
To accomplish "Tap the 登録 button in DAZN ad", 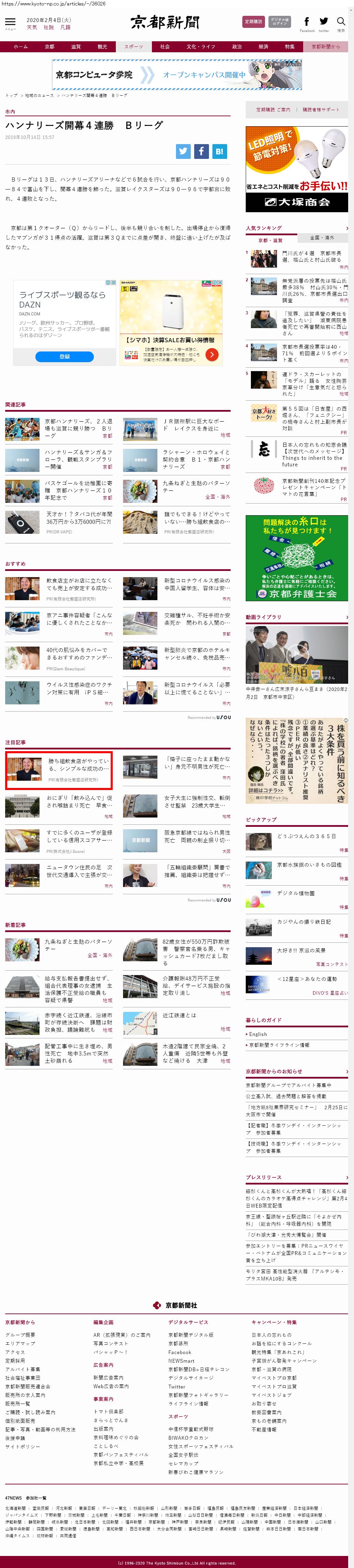I will point(65,357).
